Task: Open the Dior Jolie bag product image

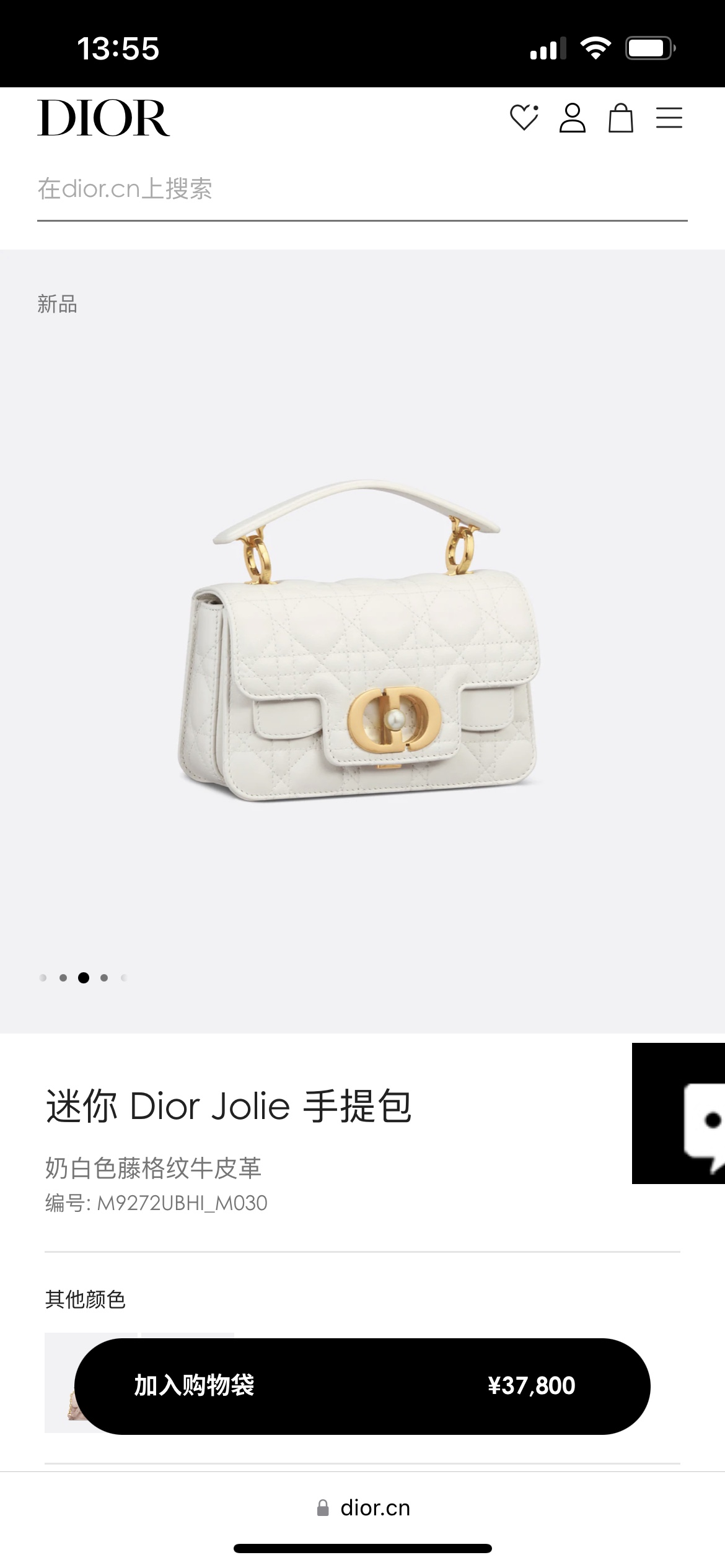Action: [x=359, y=641]
